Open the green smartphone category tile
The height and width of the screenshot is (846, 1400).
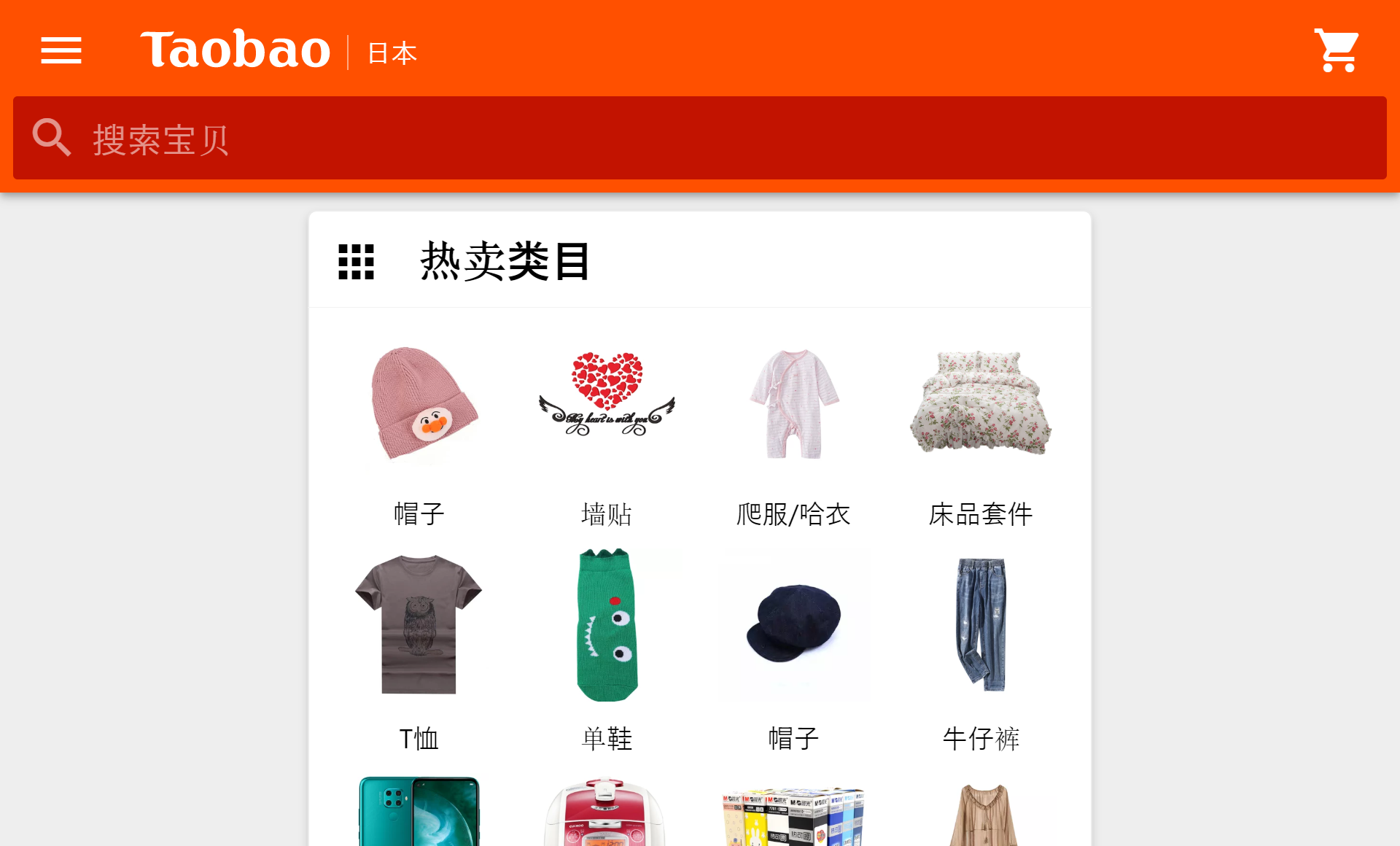(419, 813)
